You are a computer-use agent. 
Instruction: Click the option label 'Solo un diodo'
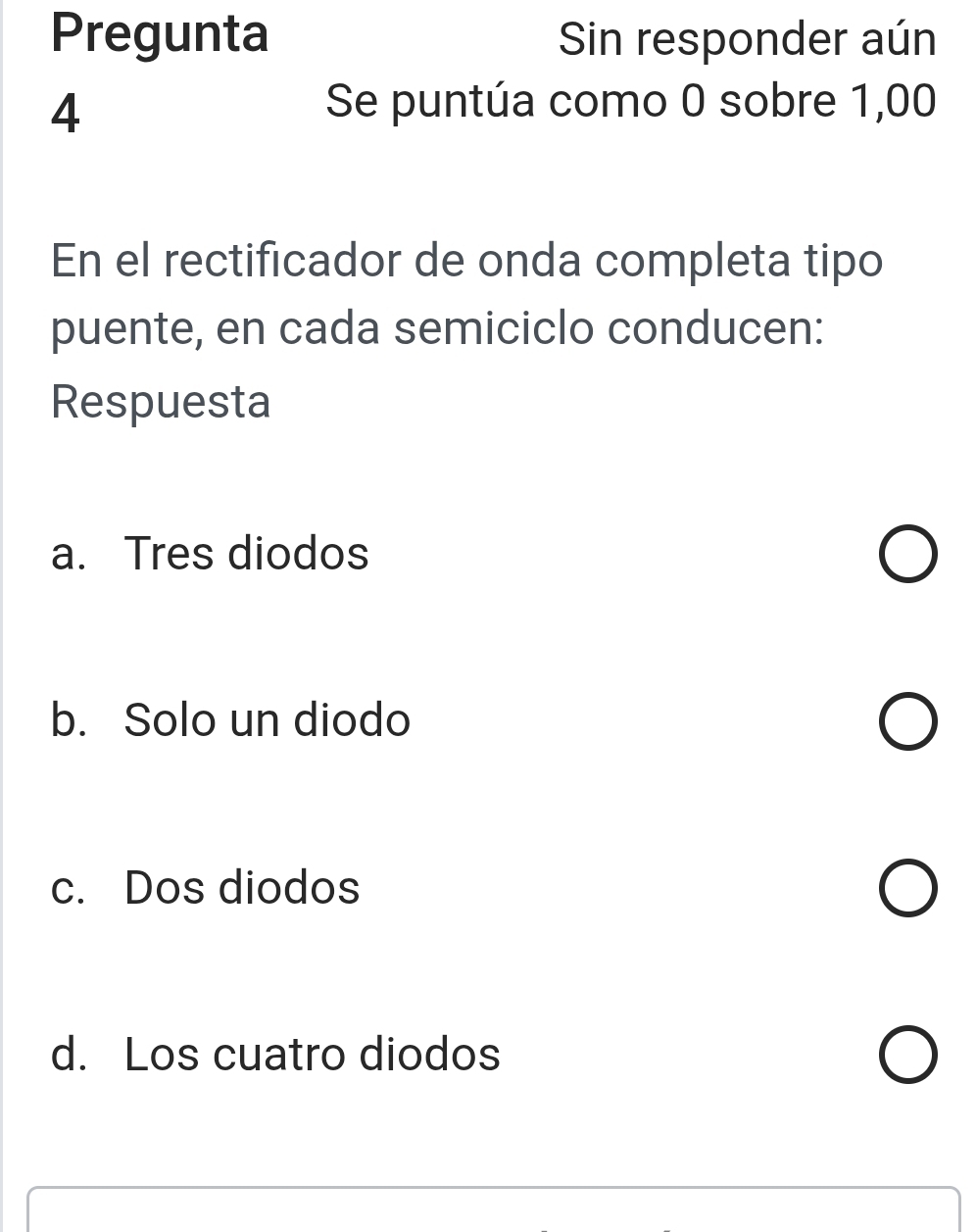coord(266,721)
